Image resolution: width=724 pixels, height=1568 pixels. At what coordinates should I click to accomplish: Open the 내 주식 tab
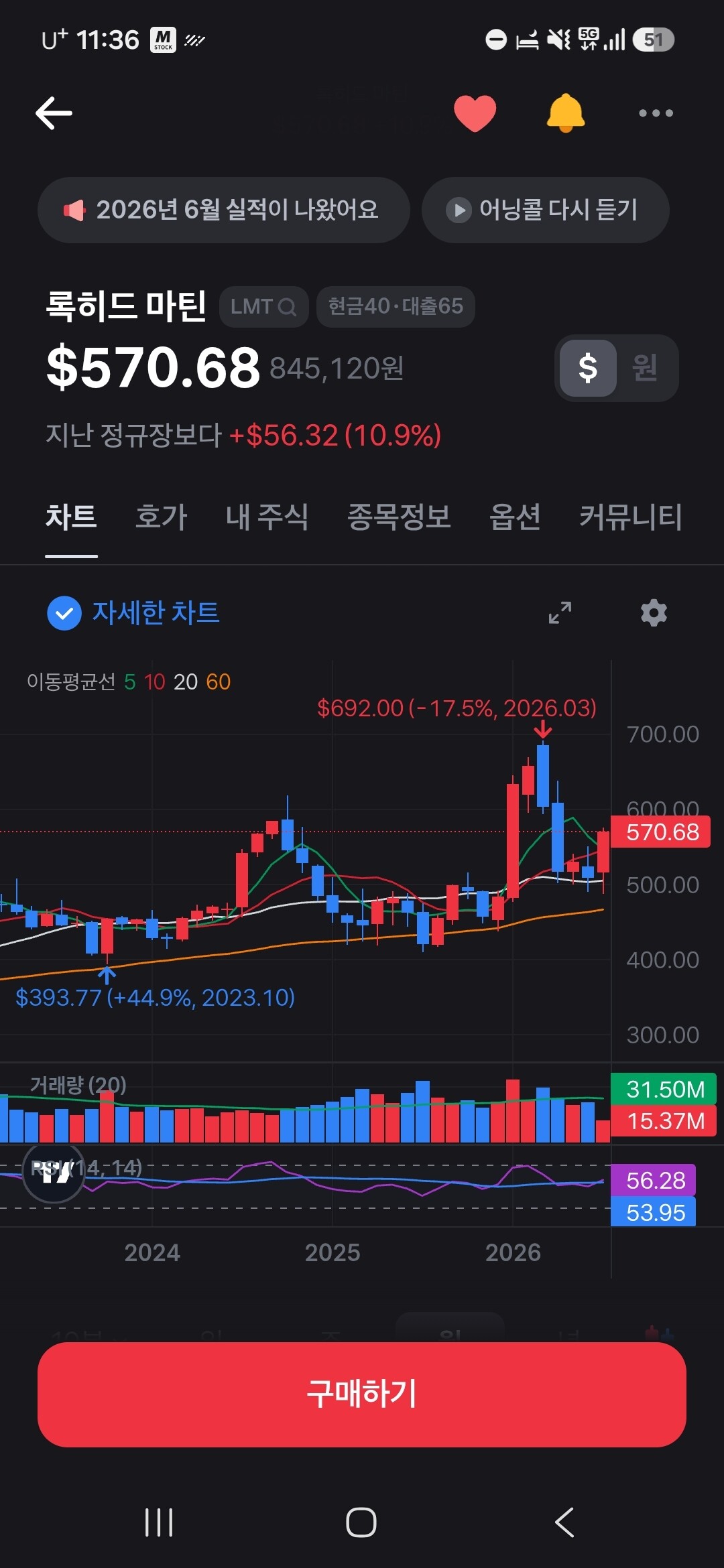click(x=267, y=517)
